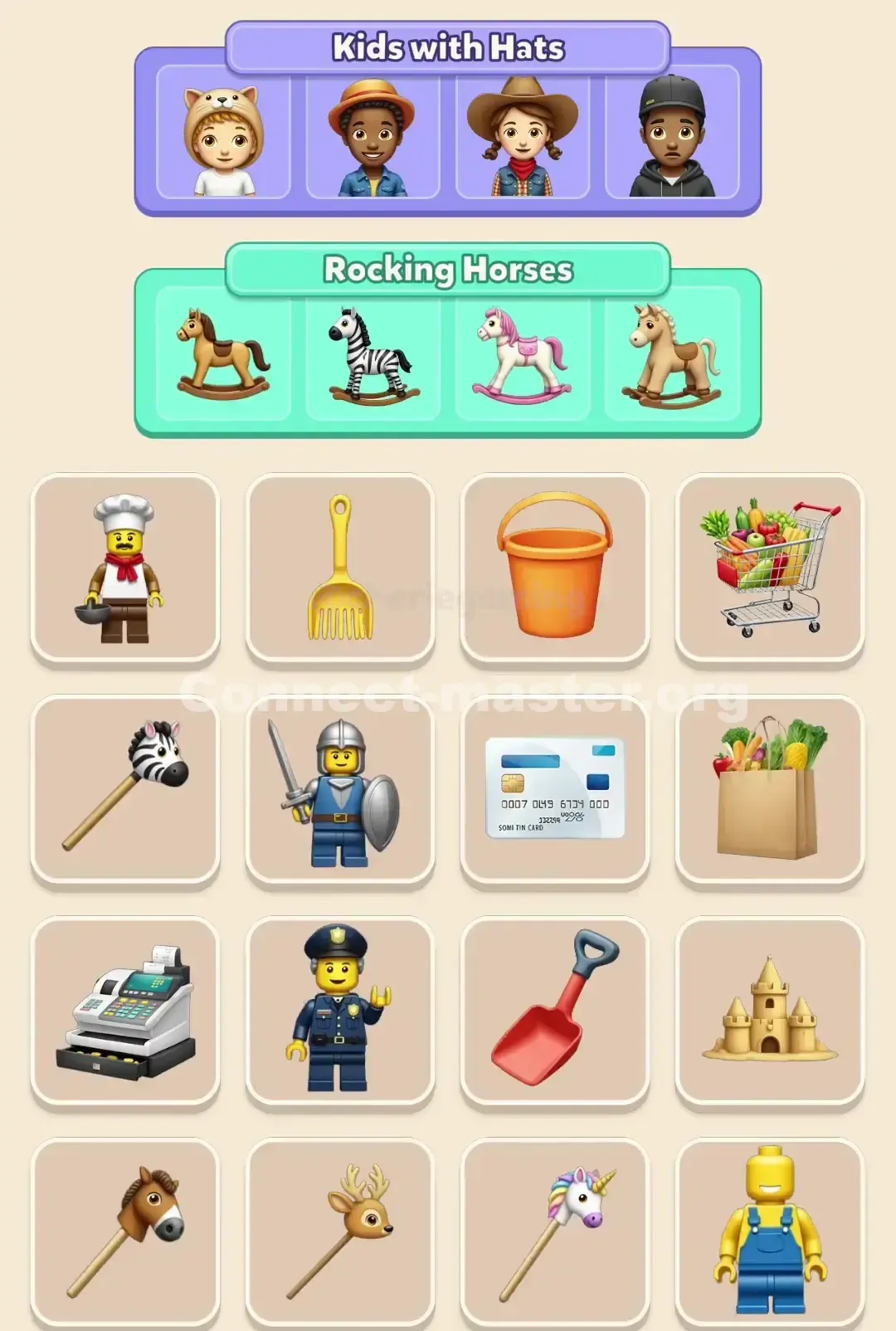
Task: Pick the faceless yellow LEGO figure tile
Action: [x=770, y=1233]
